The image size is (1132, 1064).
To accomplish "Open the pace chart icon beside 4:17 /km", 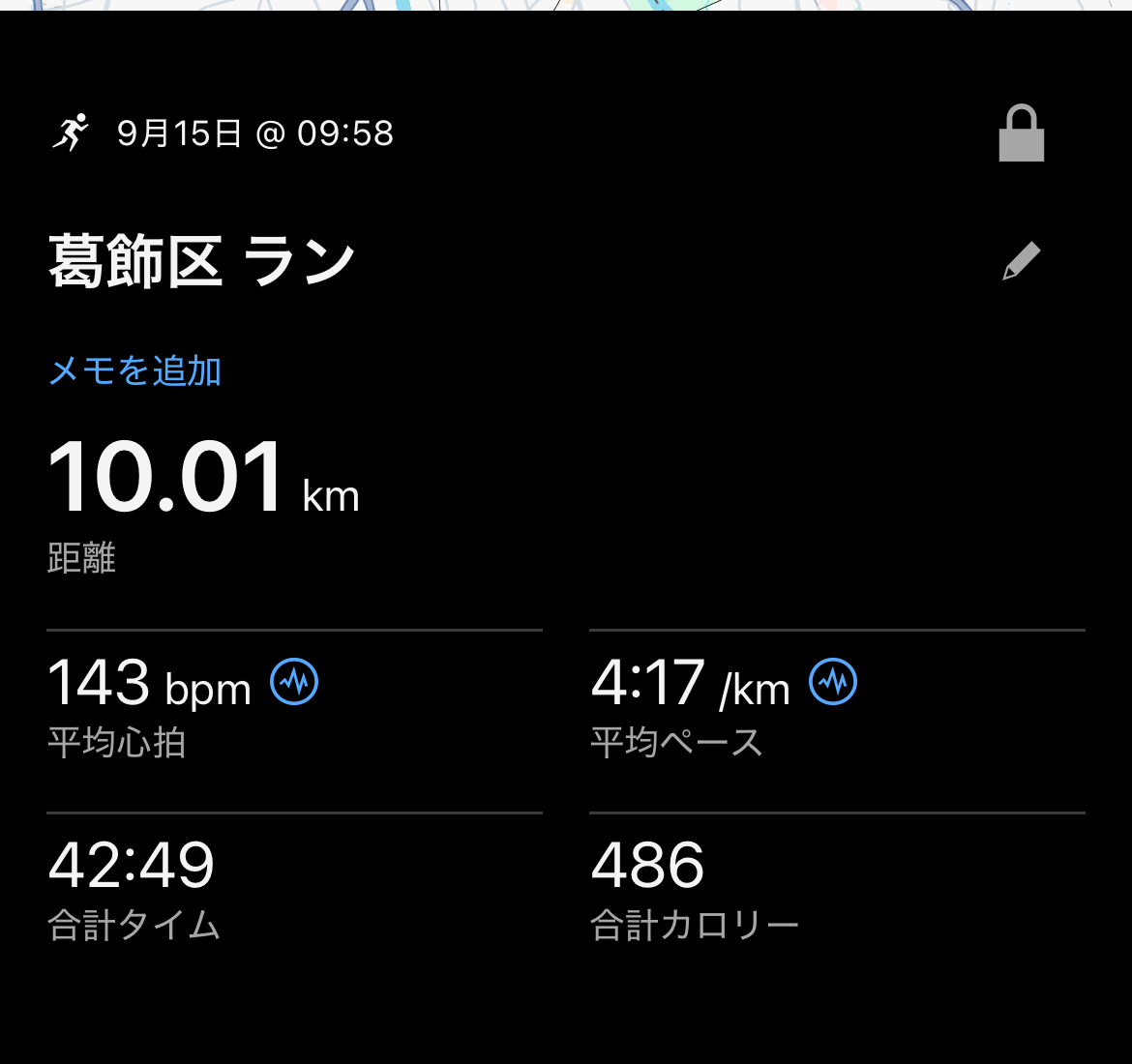I will point(833,682).
